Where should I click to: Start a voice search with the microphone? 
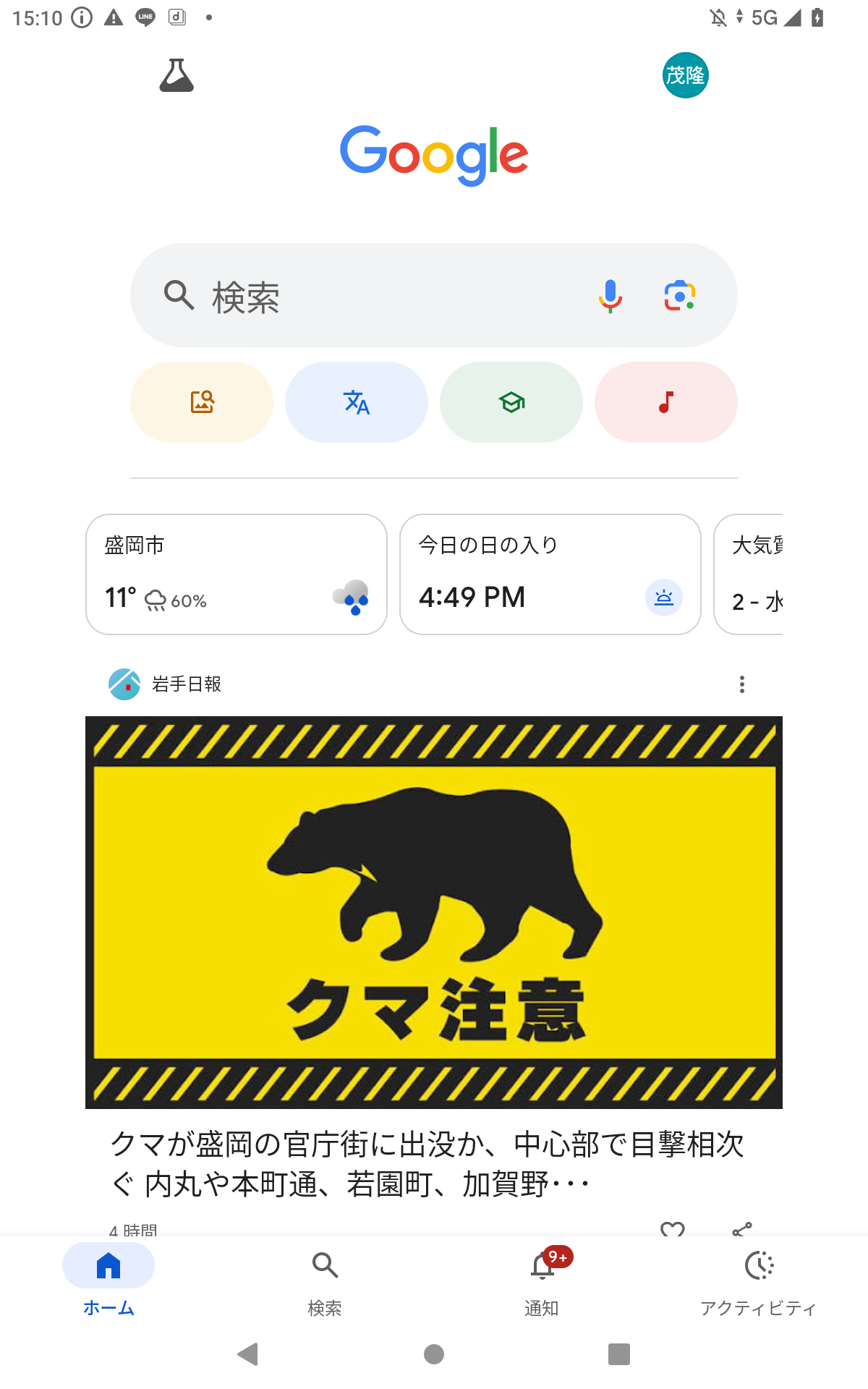point(610,296)
